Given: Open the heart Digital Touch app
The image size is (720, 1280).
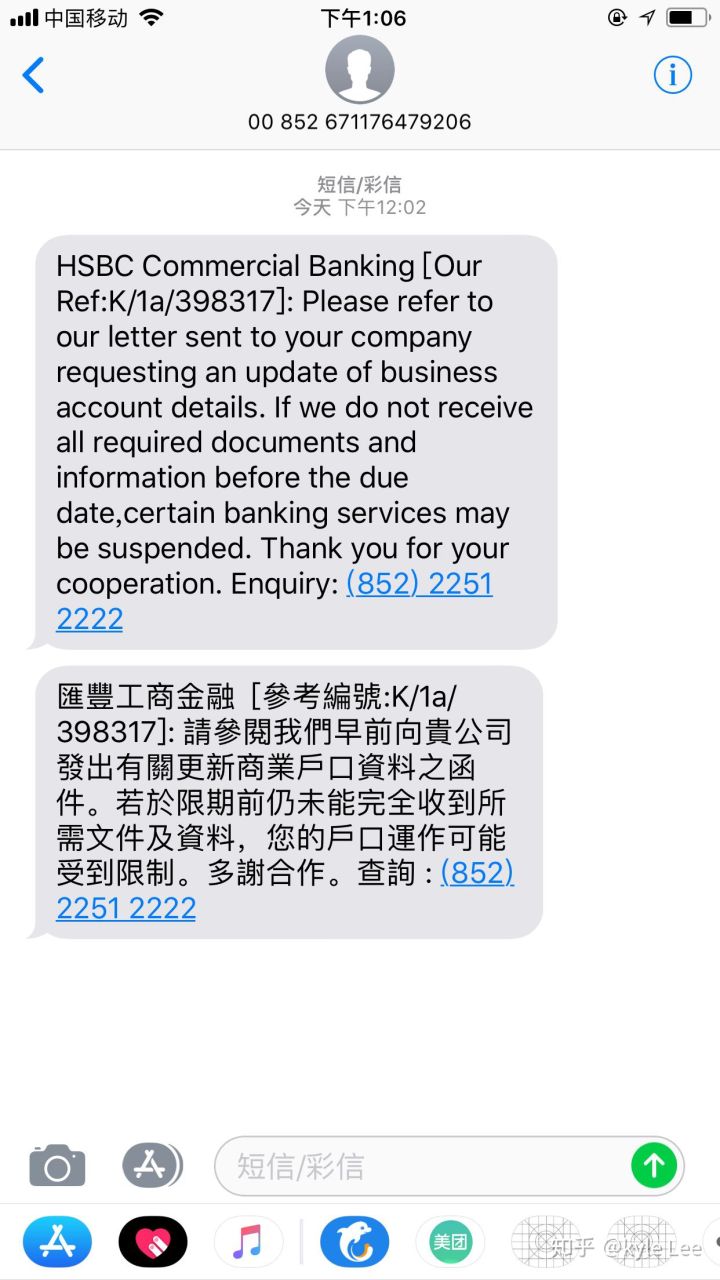Looking at the screenshot, I should 153,1242.
